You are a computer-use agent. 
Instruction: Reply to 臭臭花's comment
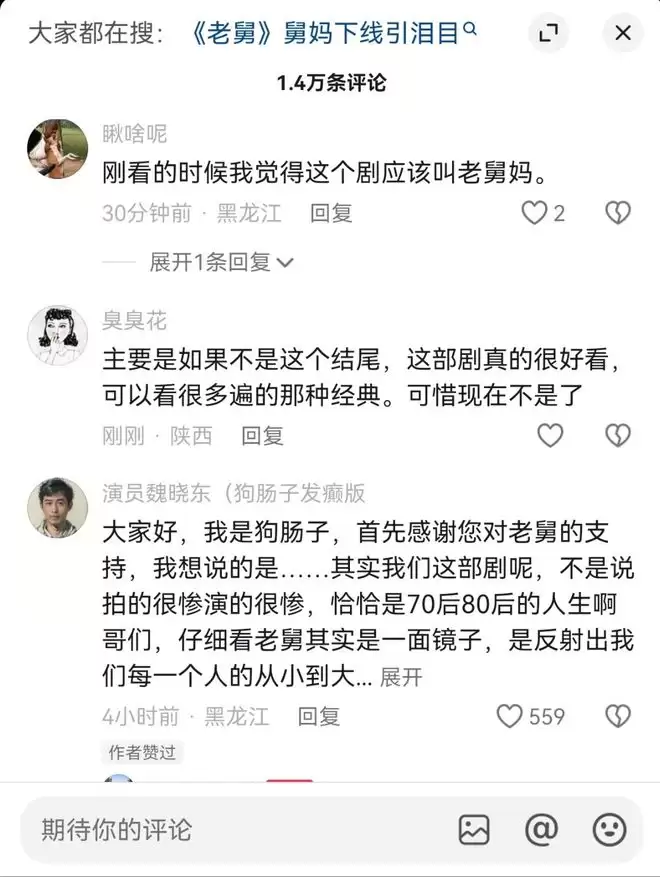coord(263,435)
